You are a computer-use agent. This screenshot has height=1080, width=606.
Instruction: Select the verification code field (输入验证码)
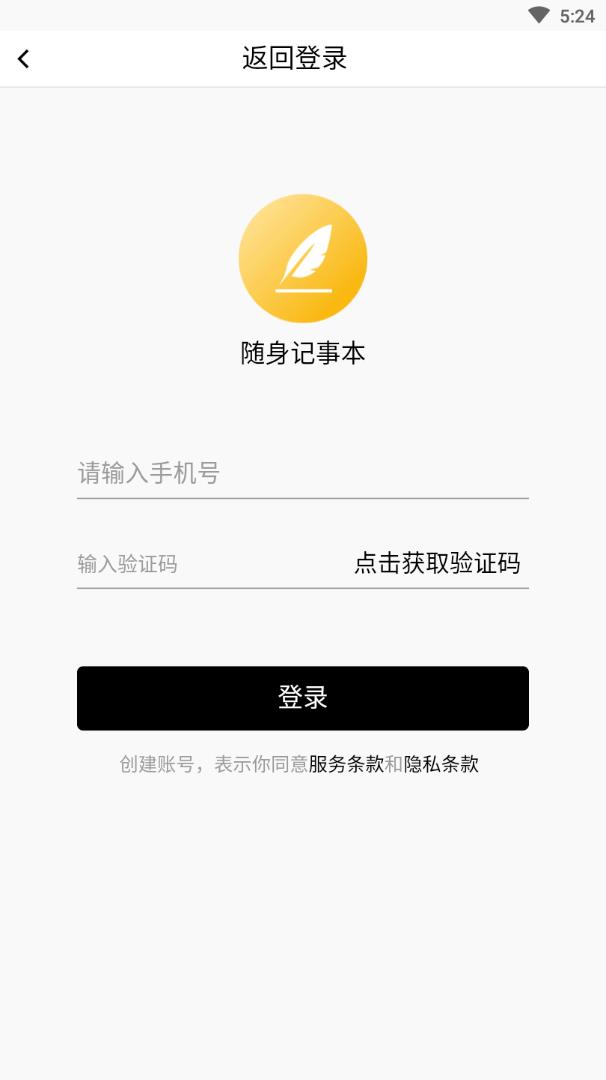click(x=200, y=564)
